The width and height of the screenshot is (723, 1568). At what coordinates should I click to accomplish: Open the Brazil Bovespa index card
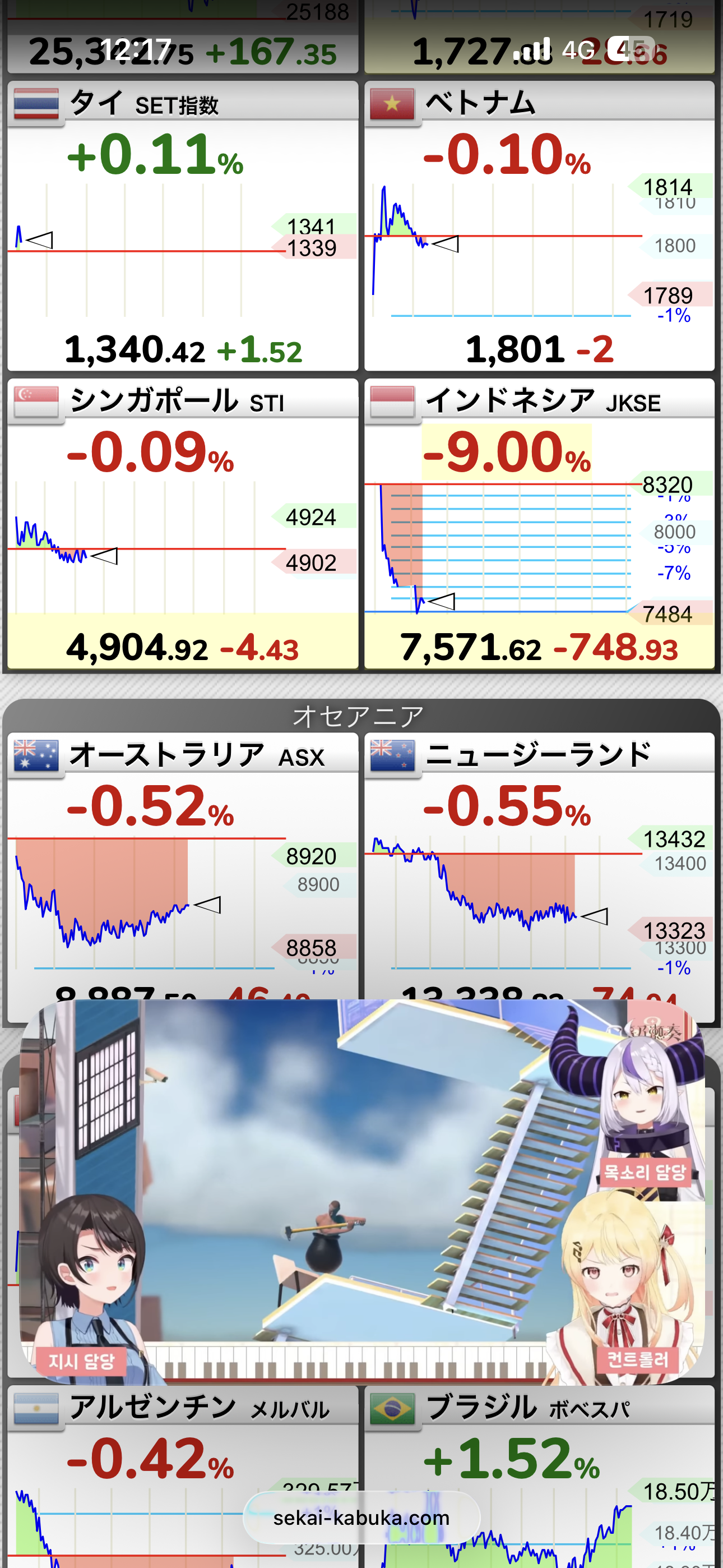pyautogui.click(x=539, y=1449)
